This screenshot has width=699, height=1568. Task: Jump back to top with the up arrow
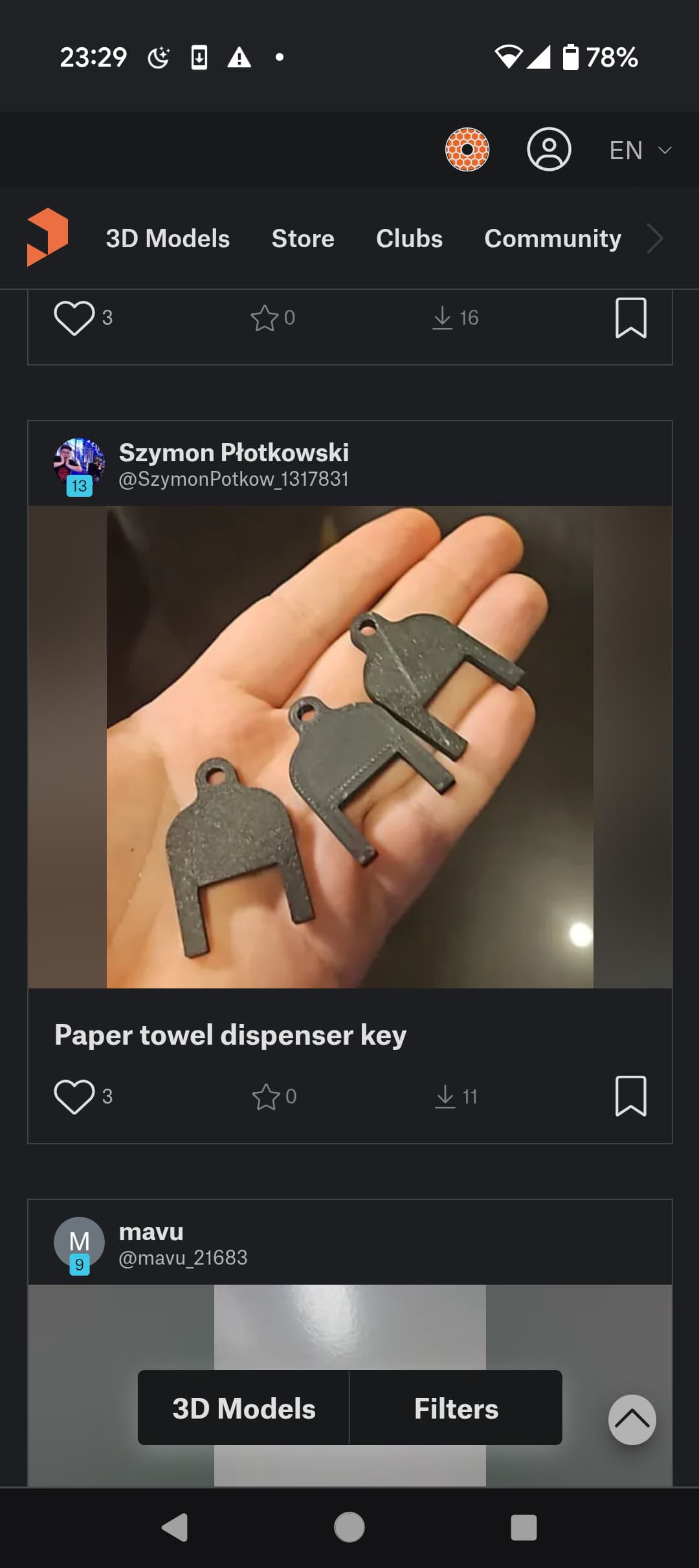tap(632, 1419)
